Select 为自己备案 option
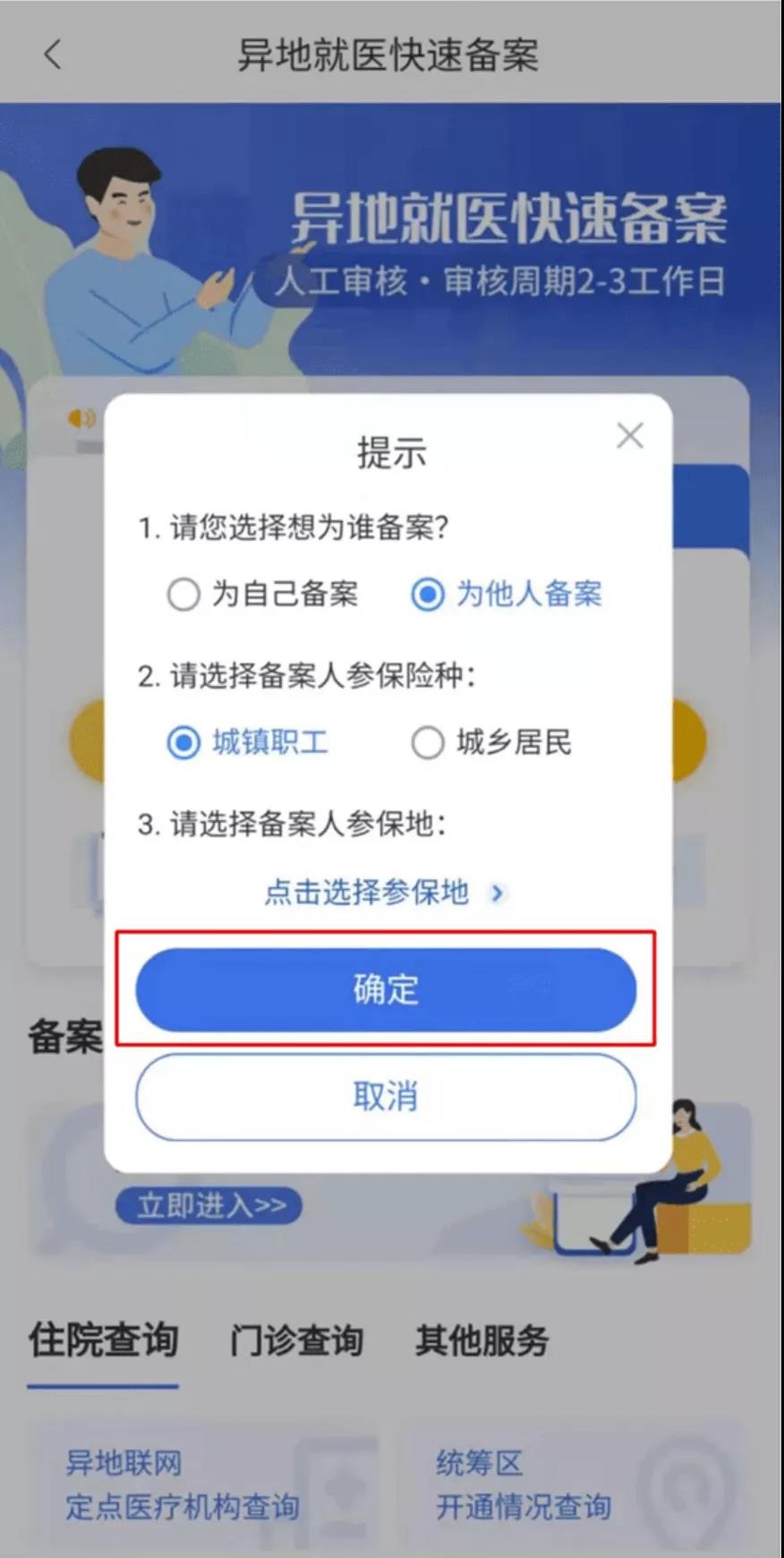 (x=184, y=594)
